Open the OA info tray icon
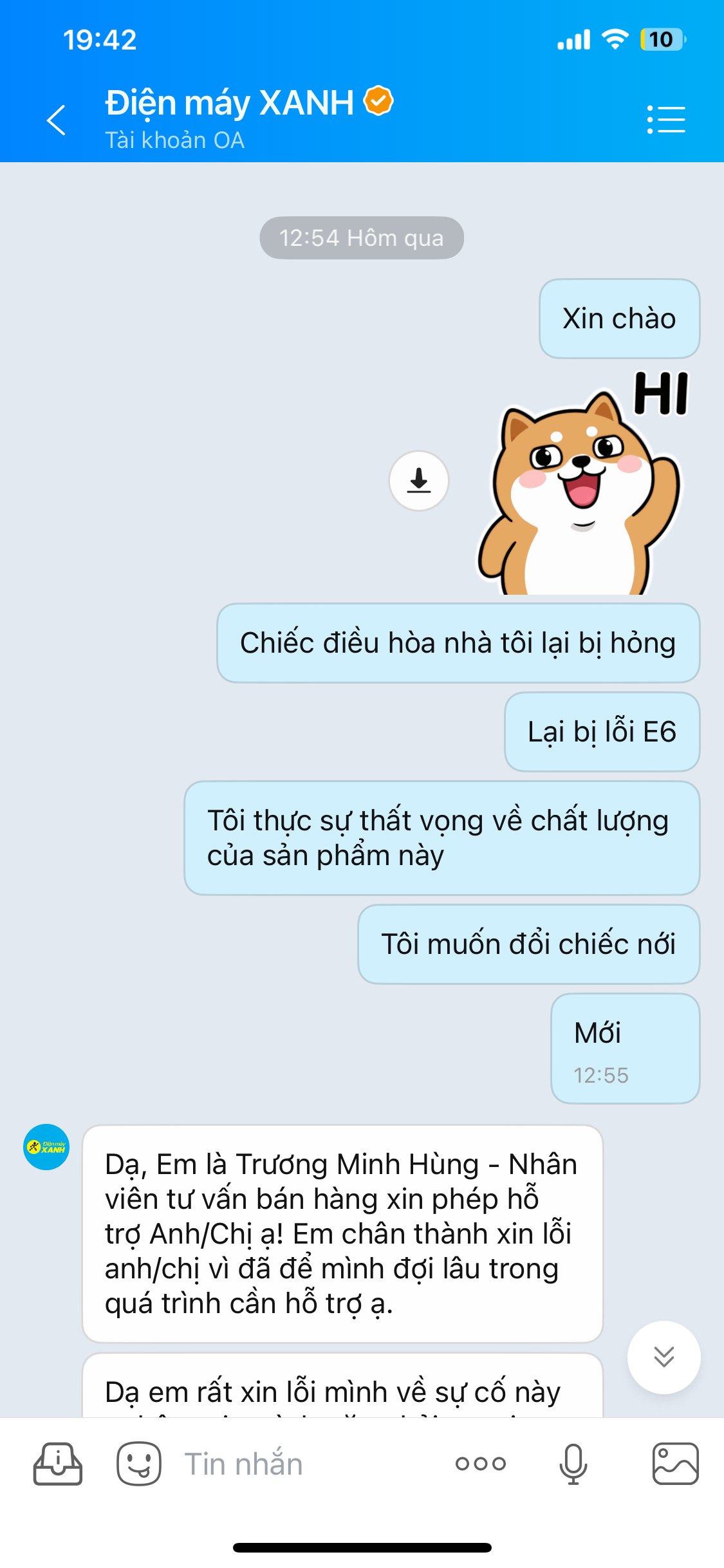 coord(58,1464)
